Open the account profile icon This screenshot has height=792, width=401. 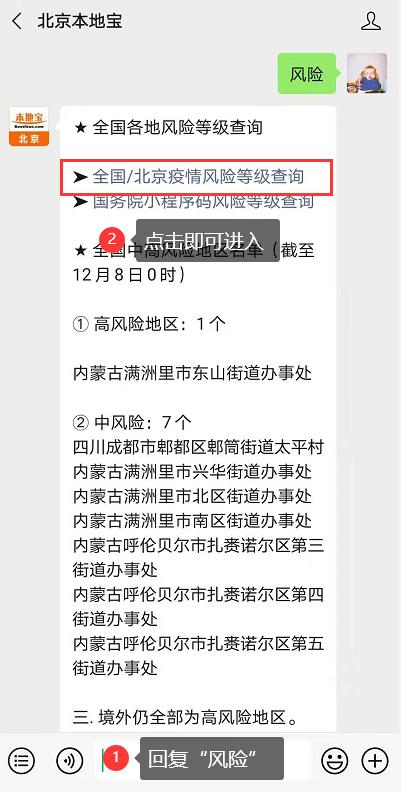pos(371,21)
